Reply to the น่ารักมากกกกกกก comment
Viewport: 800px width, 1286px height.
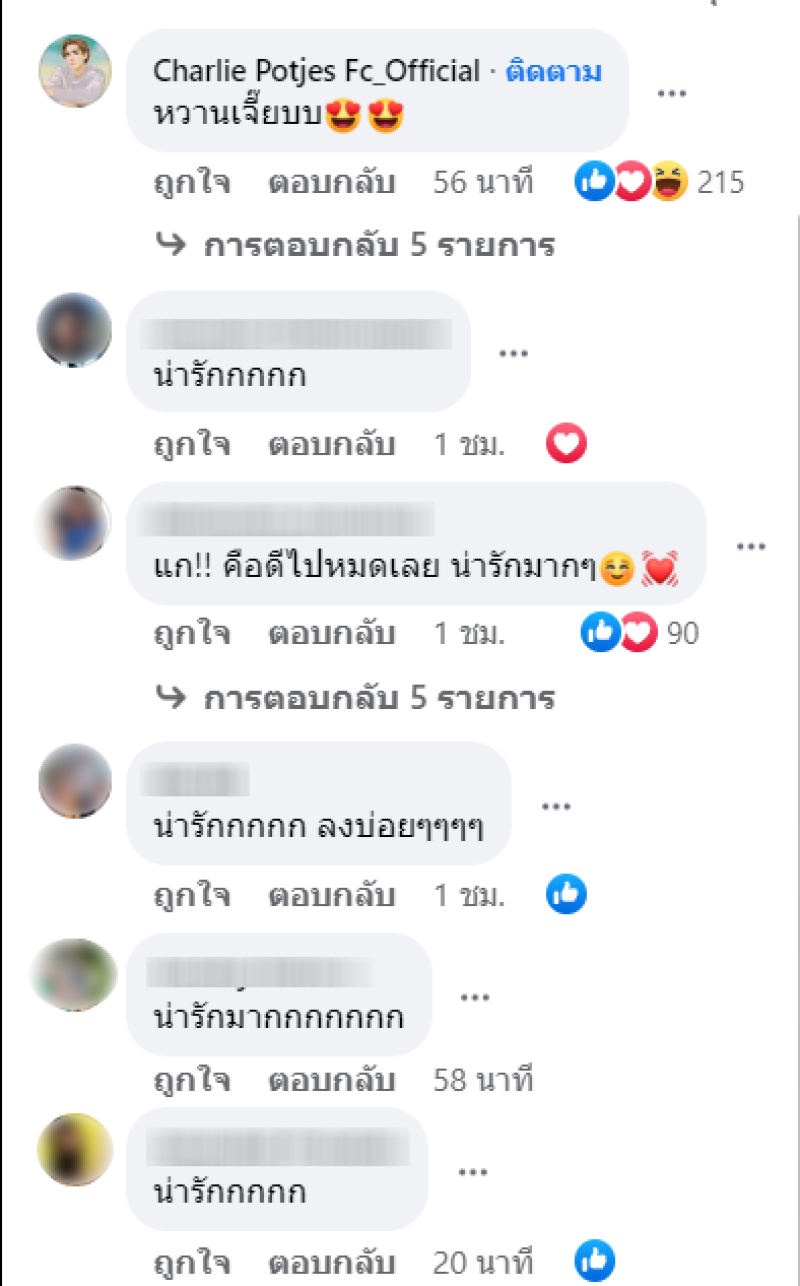(x=331, y=1080)
